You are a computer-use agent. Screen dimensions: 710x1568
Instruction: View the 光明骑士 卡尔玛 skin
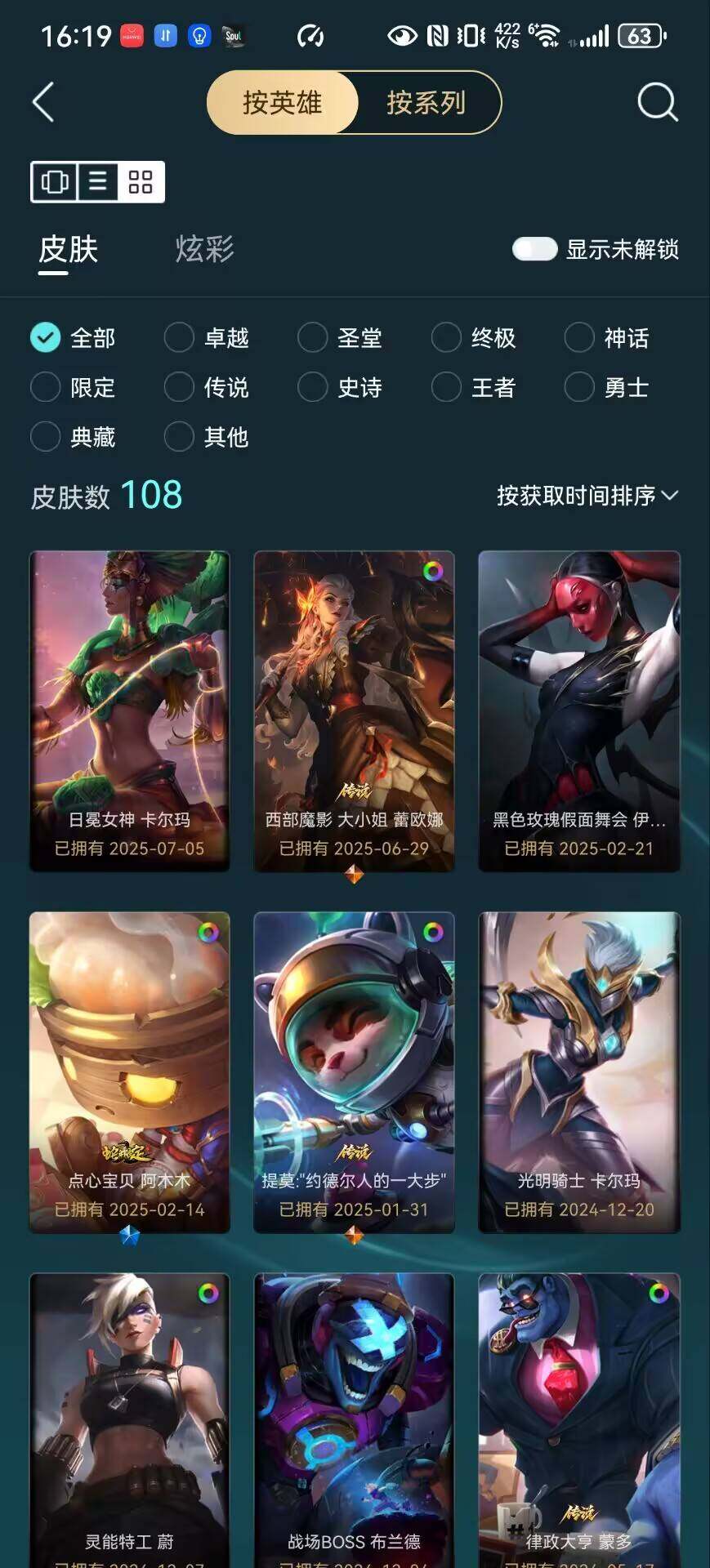[x=579, y=1072]
